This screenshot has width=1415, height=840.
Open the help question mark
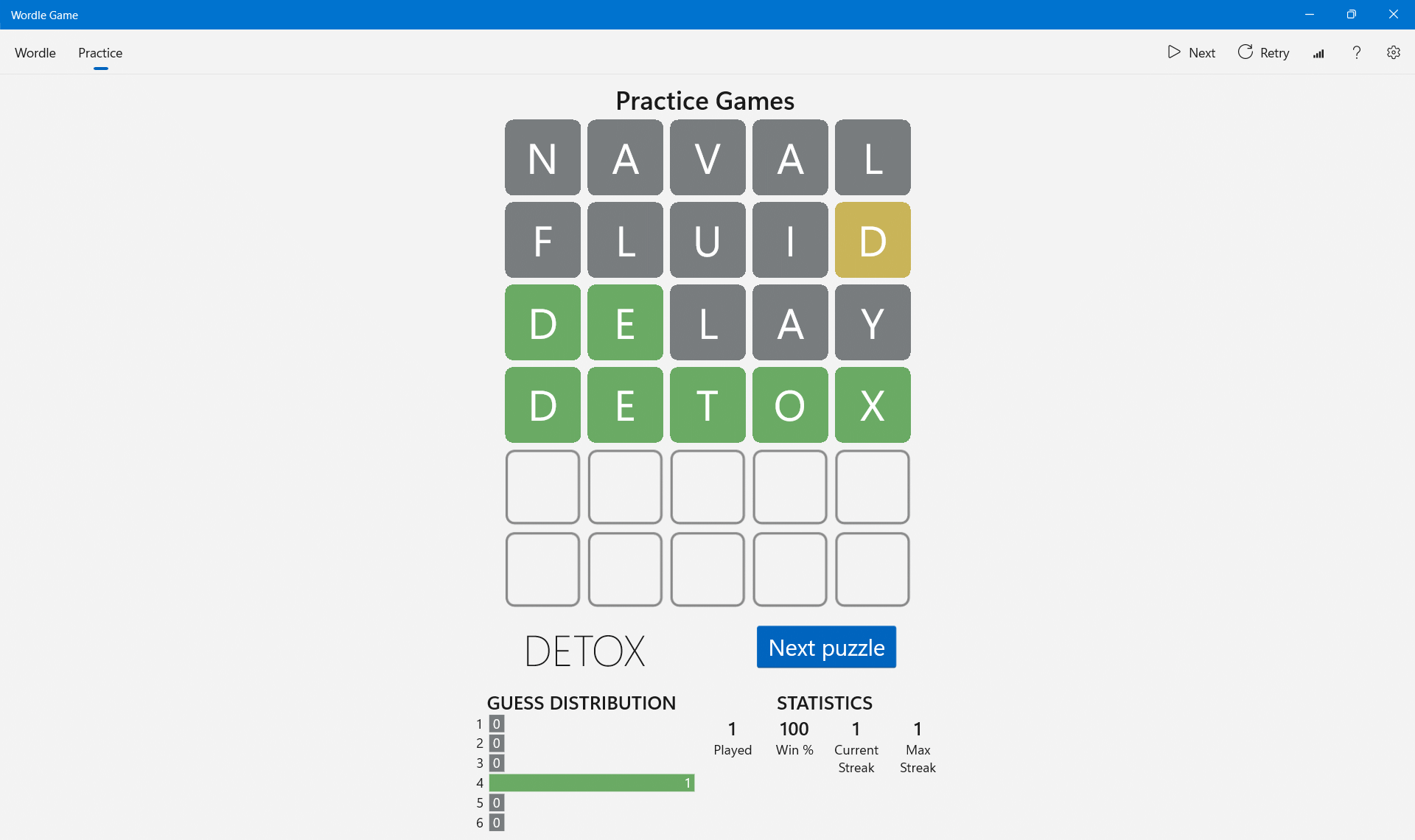[x=1356, y=52]
